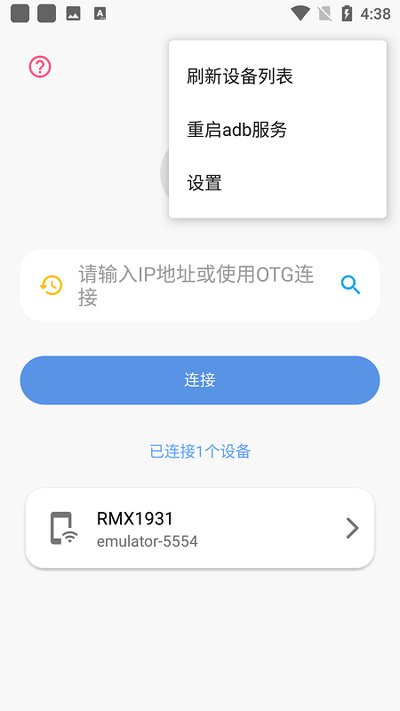Open the RMX1931 emulator-5554 device card
Screen dimensions: 400x711
[x=200, y=528]
